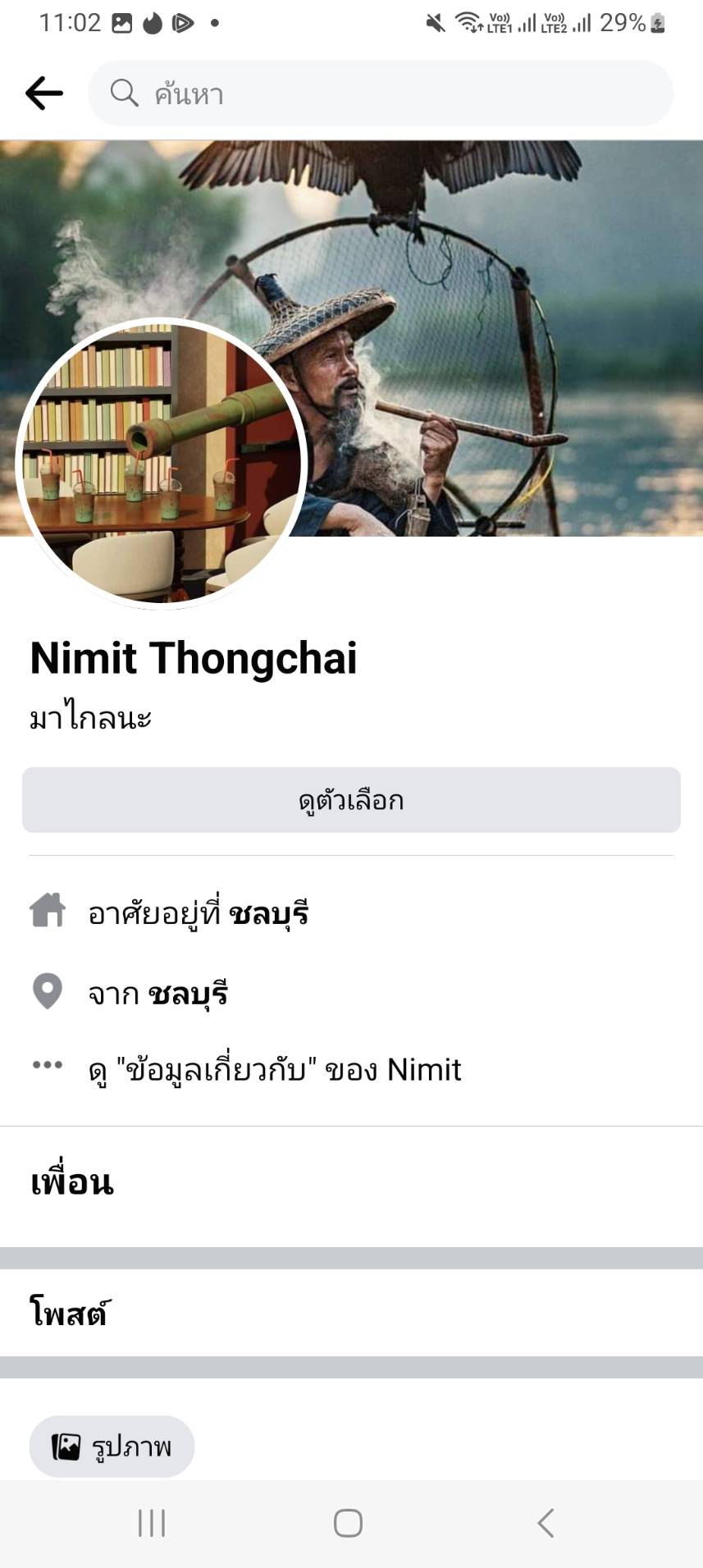Open recent apps from navigation bar
Screen dimensions: 703x1568
coord(152,1524)
